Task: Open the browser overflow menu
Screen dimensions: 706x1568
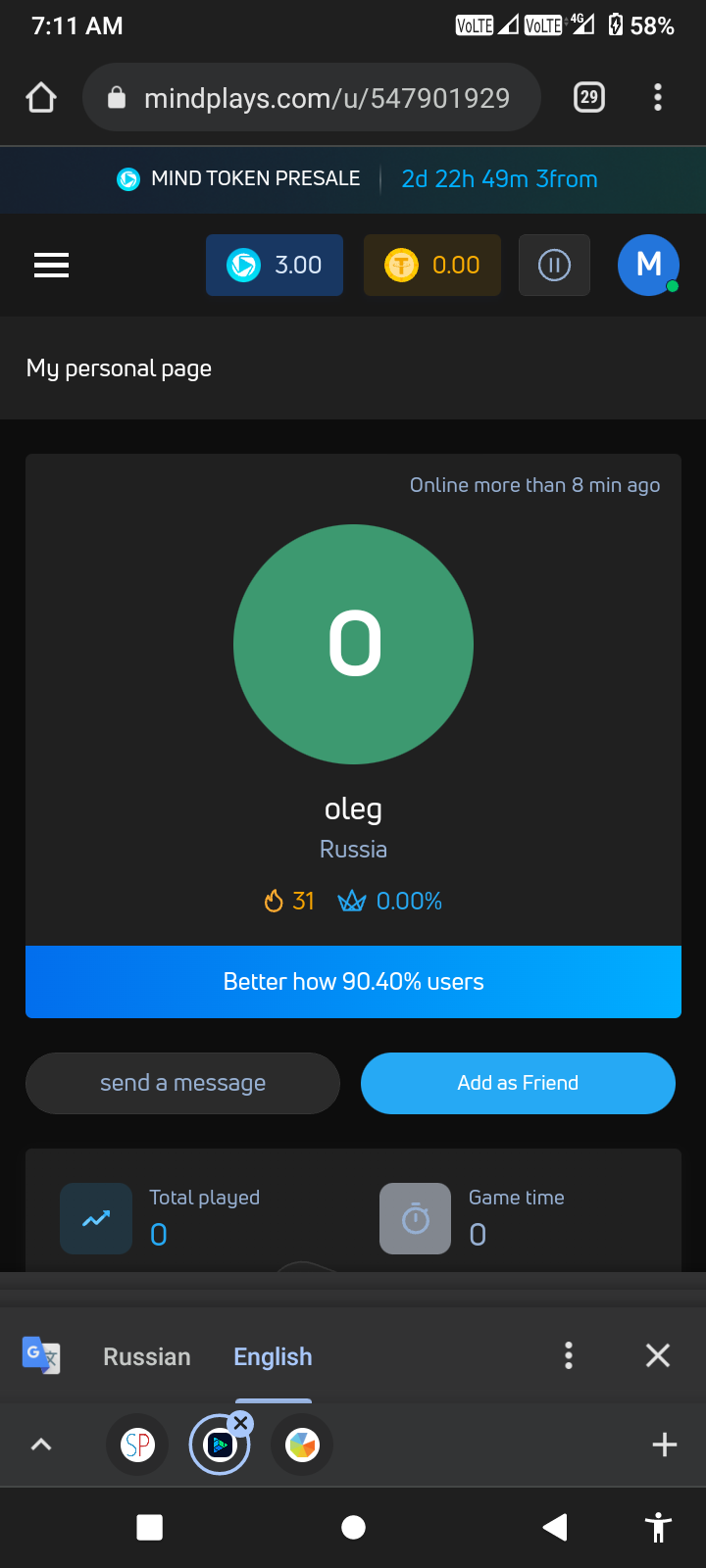Action: 658,97
